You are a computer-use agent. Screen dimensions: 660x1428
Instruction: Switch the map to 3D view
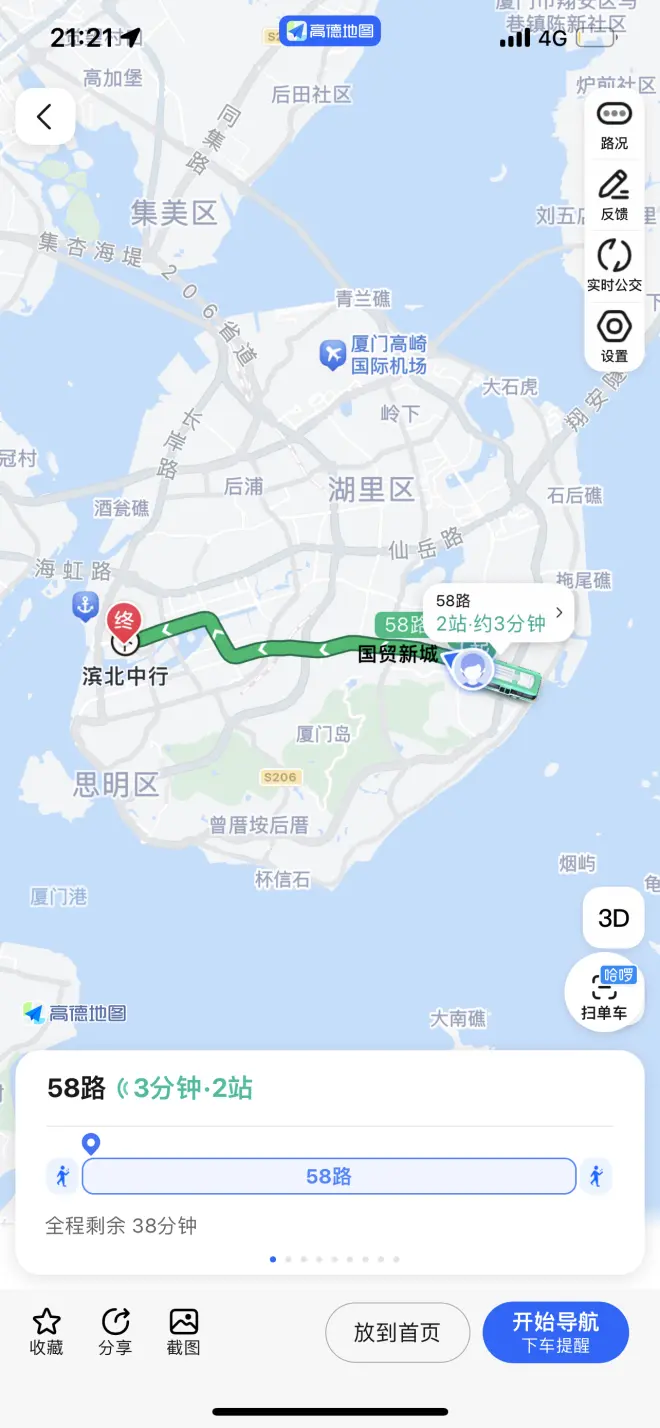tap(613, 917)
